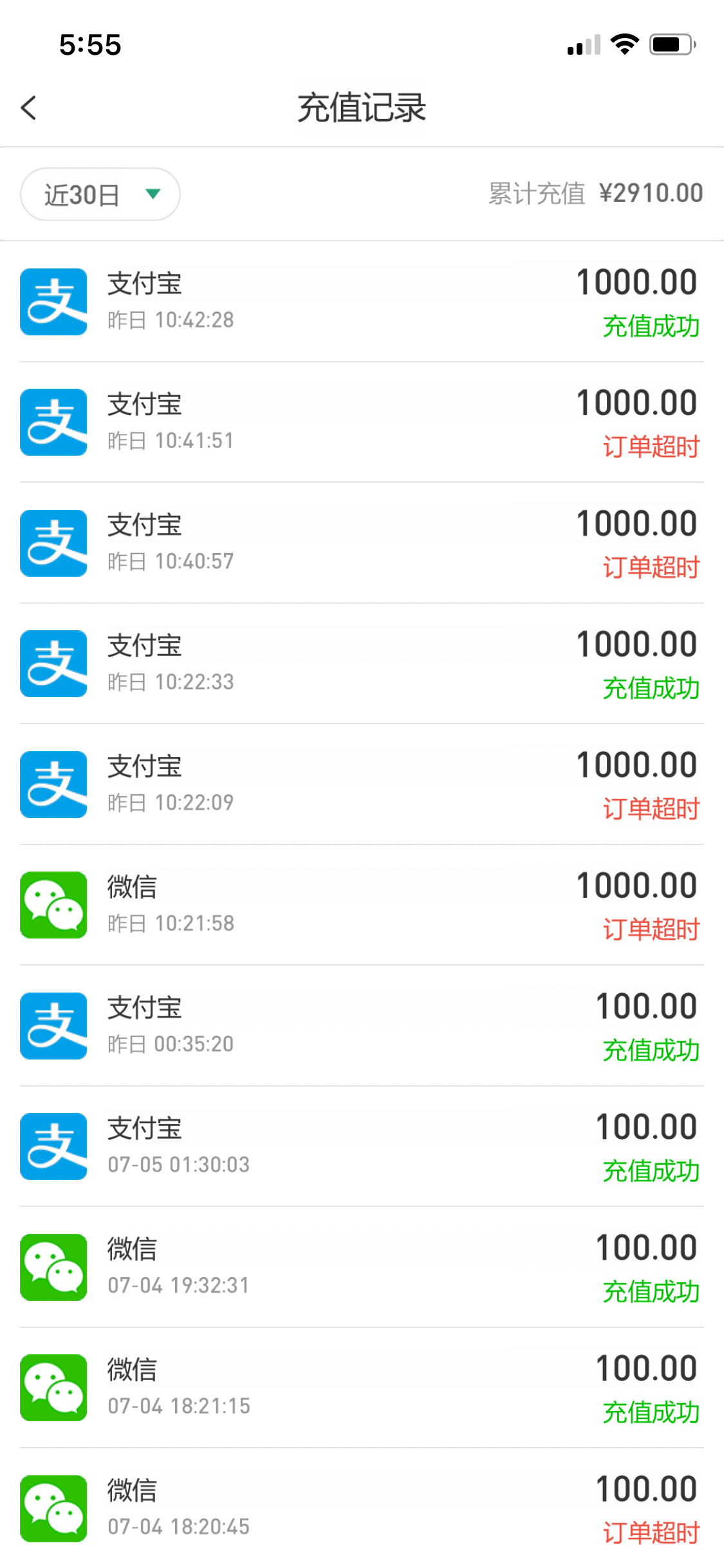724x1568 pixels.
Task: Tap the 支付宝 record from 昨日 10:22:09
Action: pos(362,785)
